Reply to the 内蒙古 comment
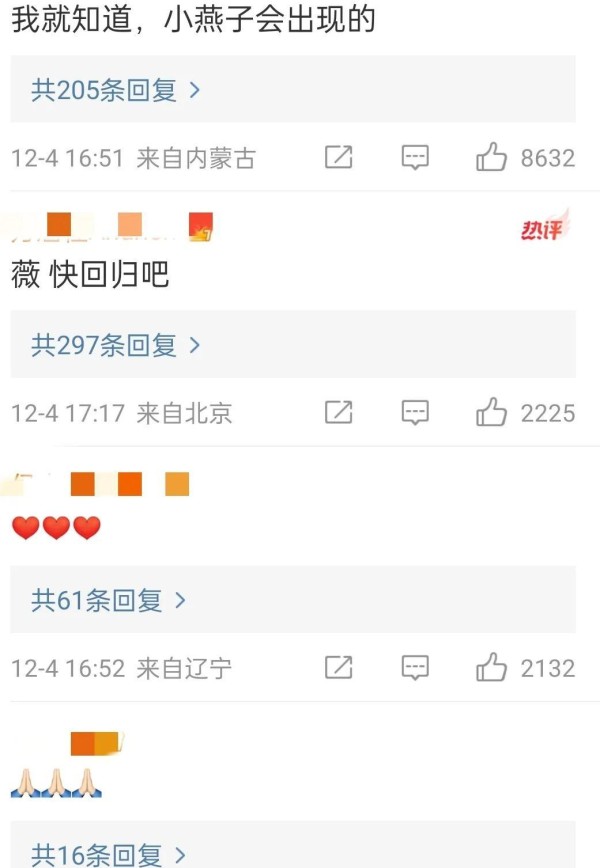Screen dimensions: 600x868 click(415, 158)
